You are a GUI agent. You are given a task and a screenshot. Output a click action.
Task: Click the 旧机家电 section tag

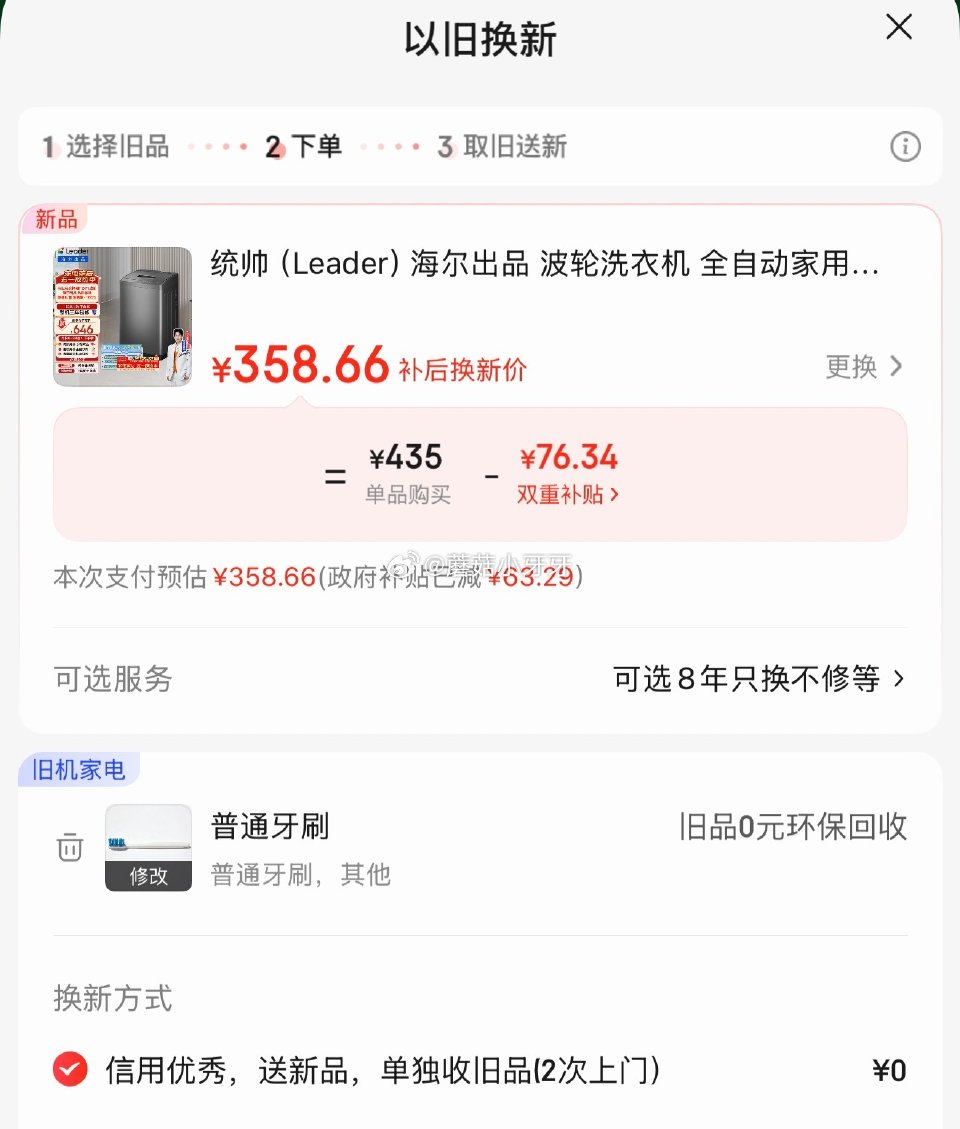click(79, 769)
